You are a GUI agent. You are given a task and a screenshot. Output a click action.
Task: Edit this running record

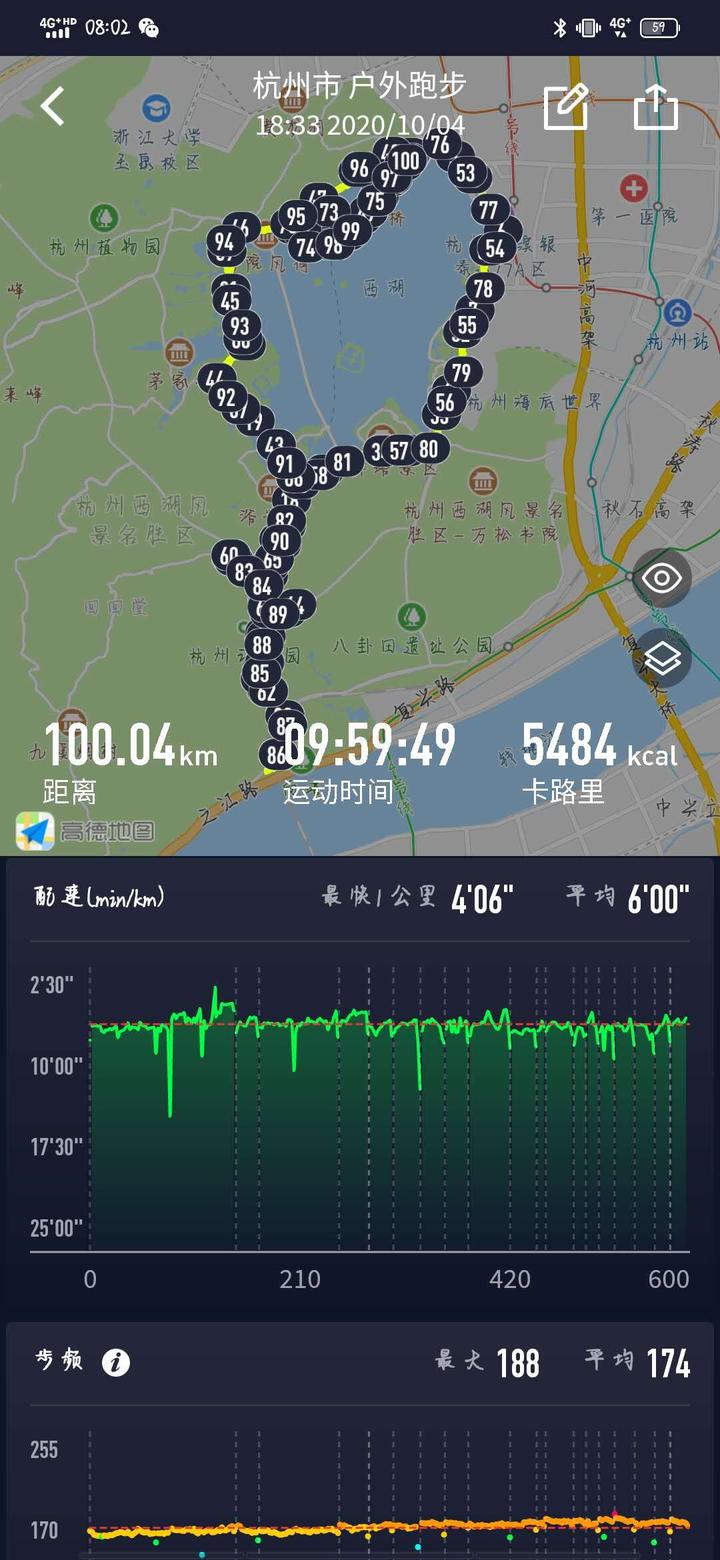(565, 107)
